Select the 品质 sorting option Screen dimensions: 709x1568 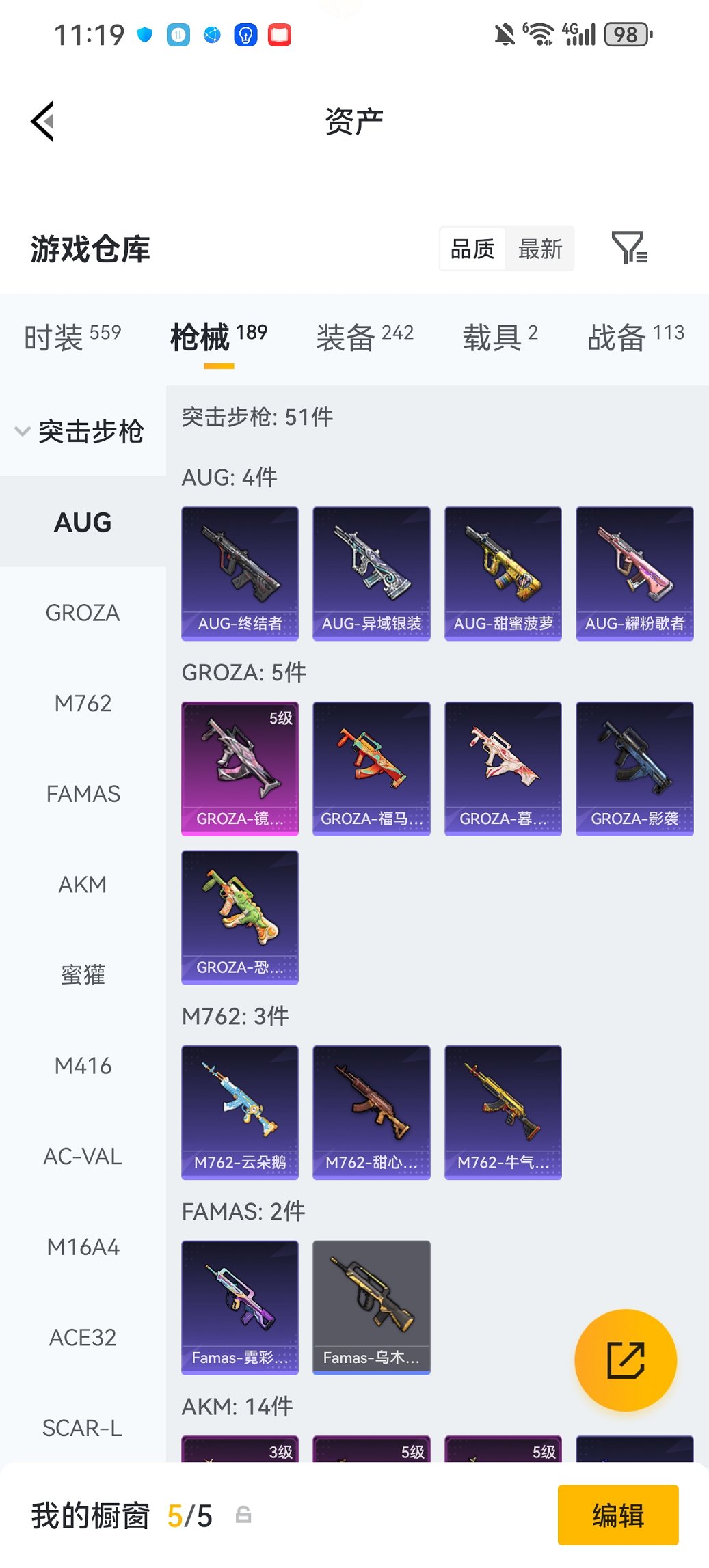point(472,249)
